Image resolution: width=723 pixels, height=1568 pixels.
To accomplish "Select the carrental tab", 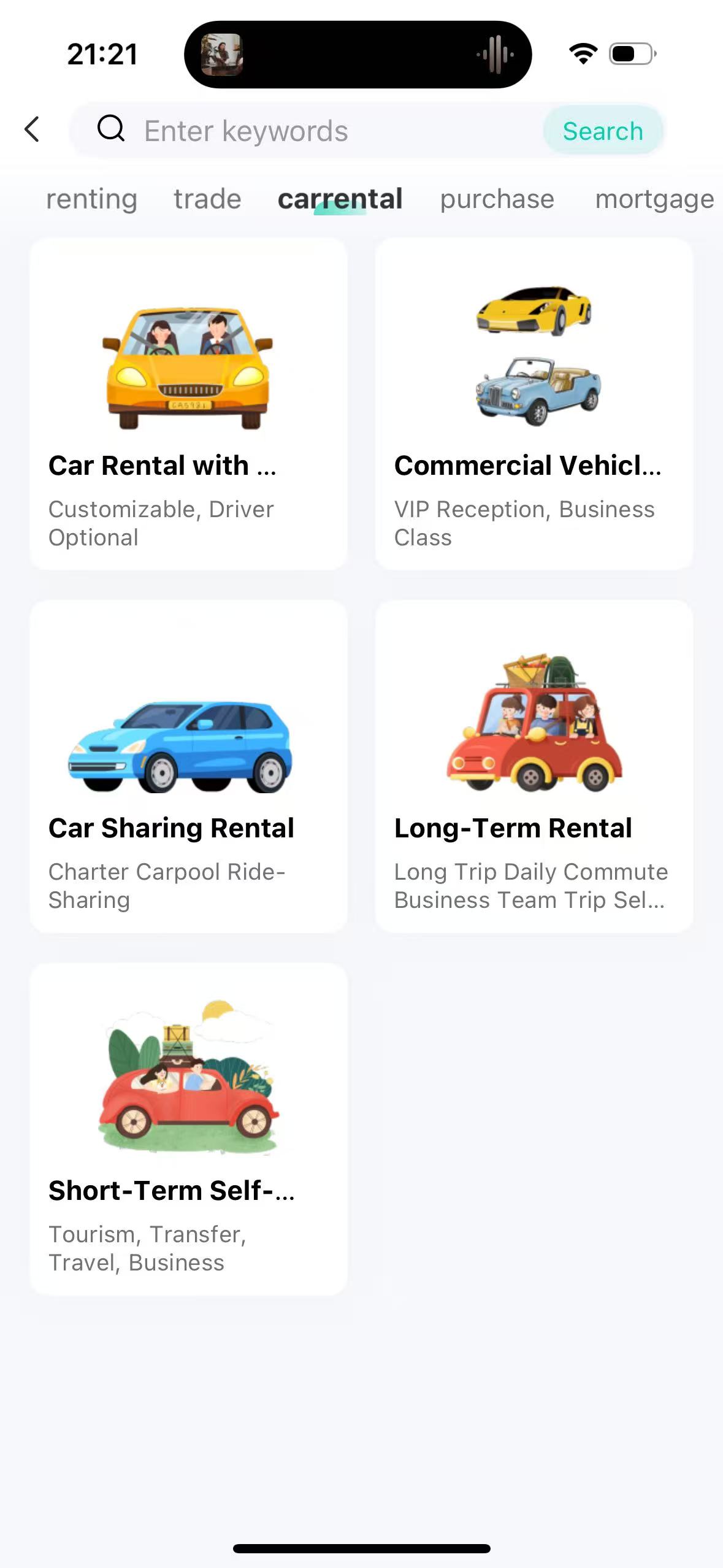I will 340,199.
